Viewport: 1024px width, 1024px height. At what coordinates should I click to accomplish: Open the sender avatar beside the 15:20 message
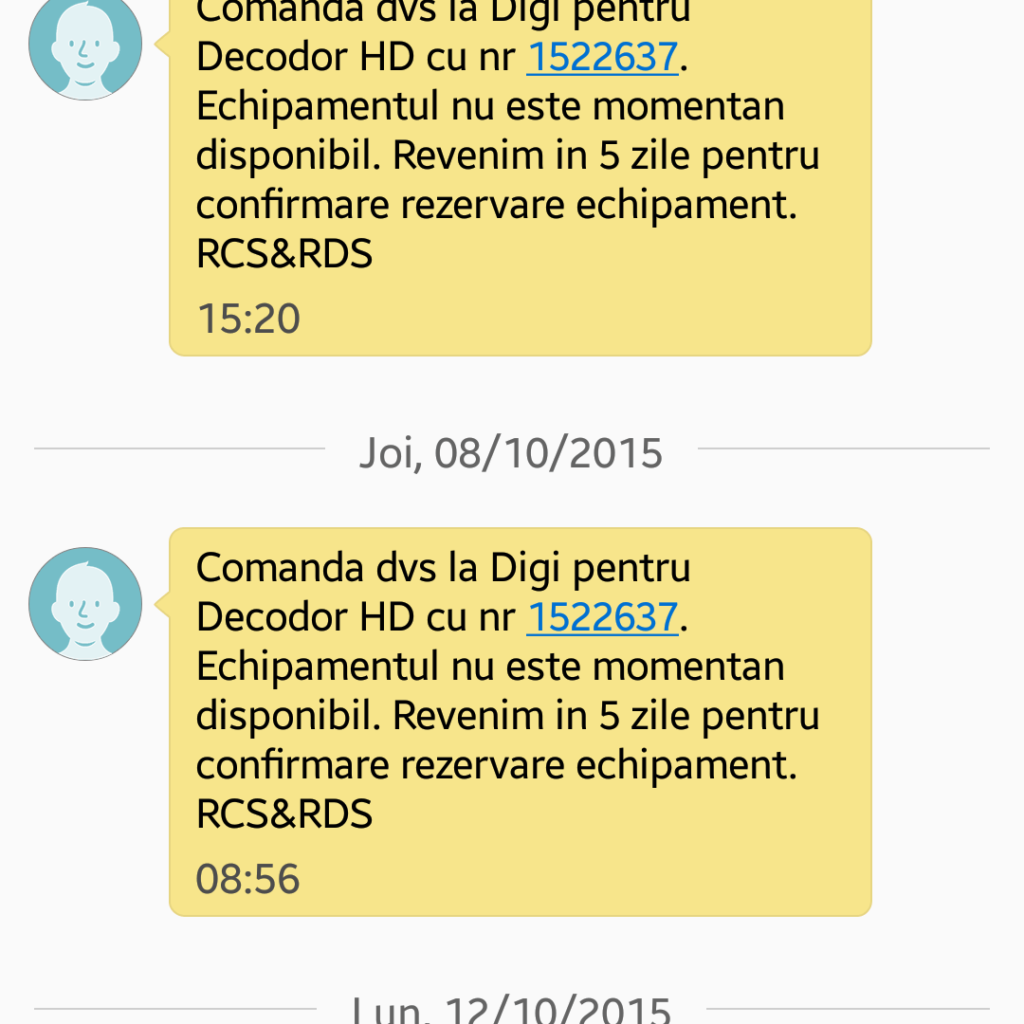[86, 45]
